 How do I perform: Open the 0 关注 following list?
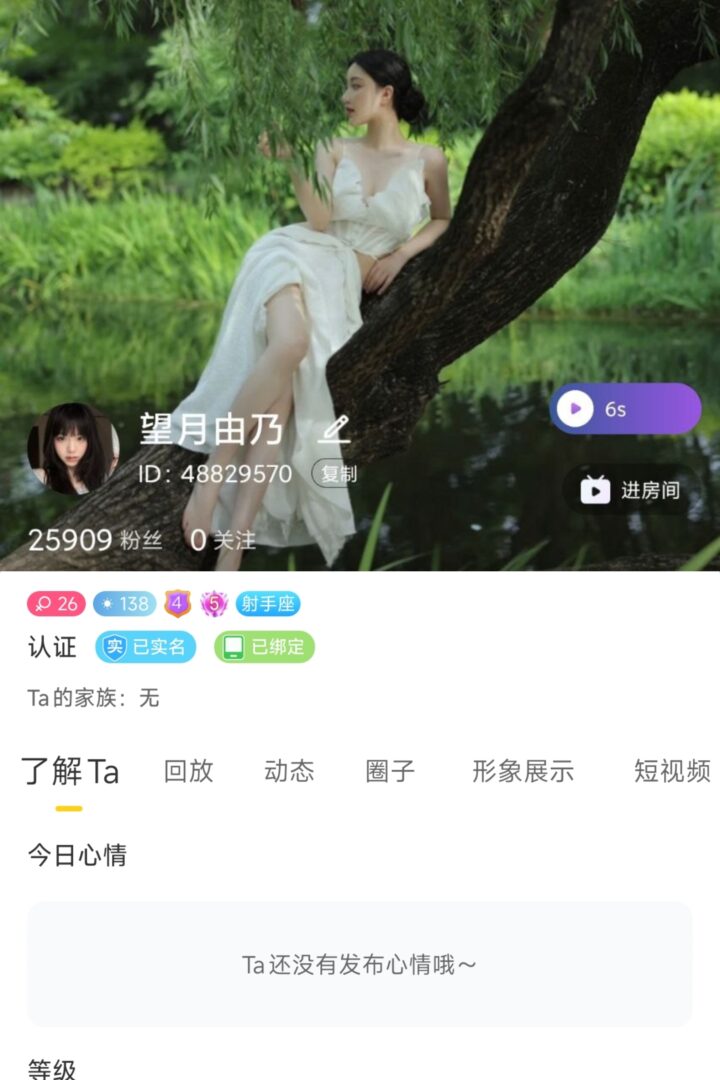click(x=223, y=541)
